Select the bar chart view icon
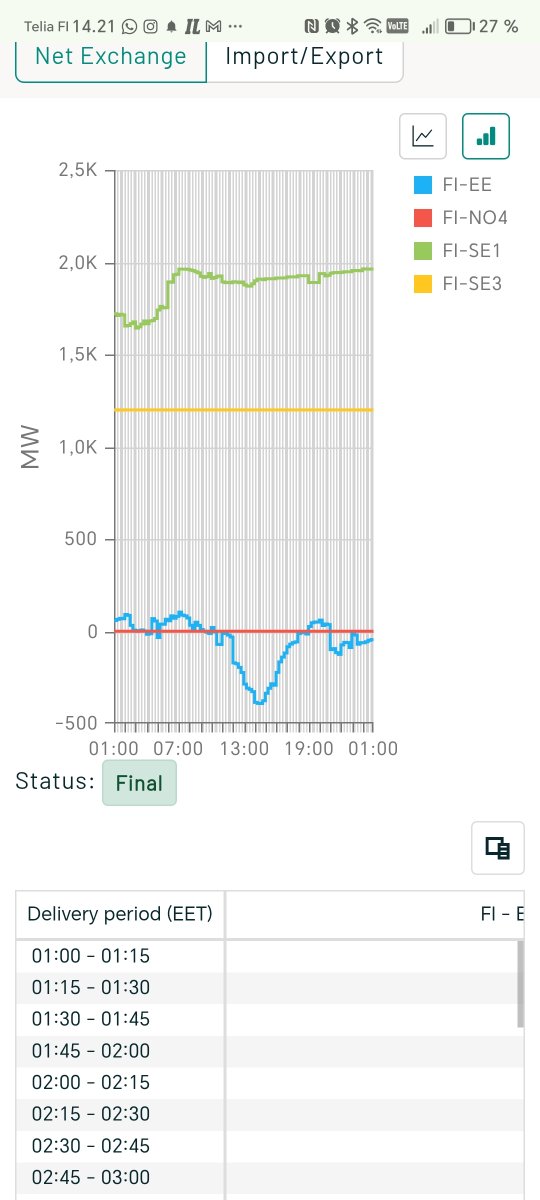540x1200 pixels. pos(486,136)
